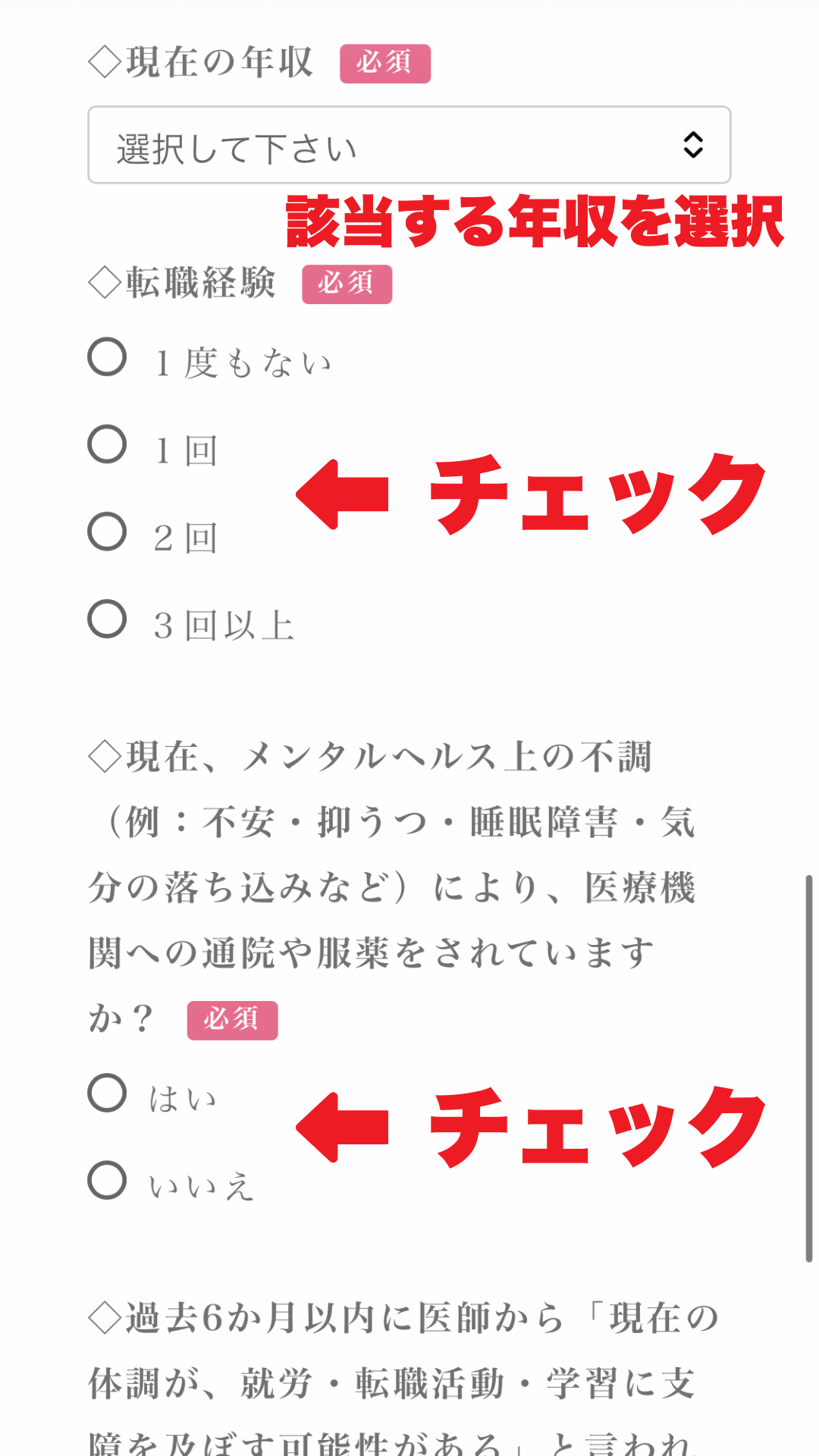Image resolution: width=819 pixels, height=1456 pixels.
Task: Click the 該当する年収を選択 red instruction text
Action: [532, 220]
